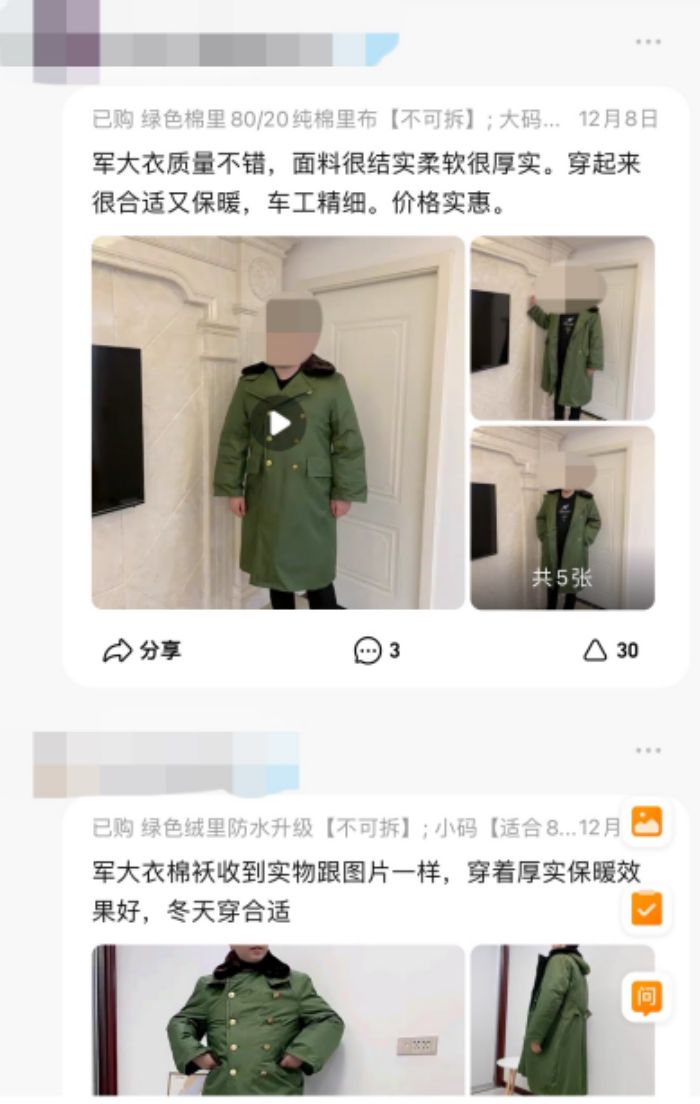Play the video in the first review
Image resolution: width=700 pixels, height=1104 pixels.
(x=278, y=423)
